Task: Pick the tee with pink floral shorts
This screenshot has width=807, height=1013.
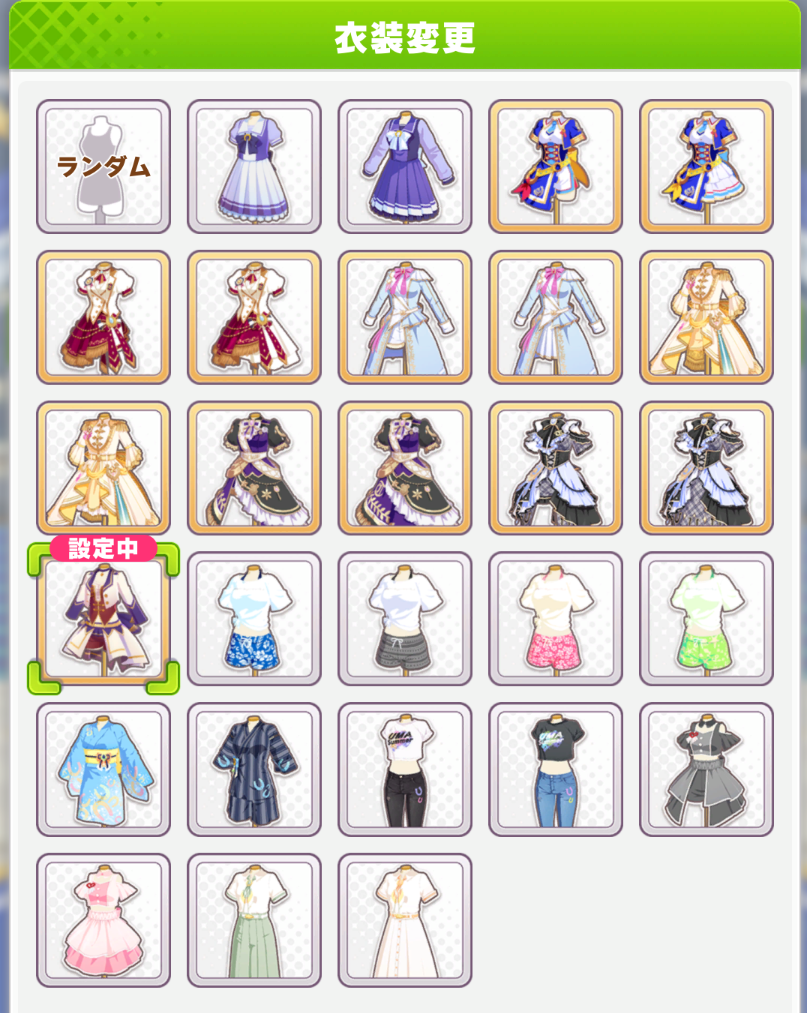Action: tap(556, 618)
